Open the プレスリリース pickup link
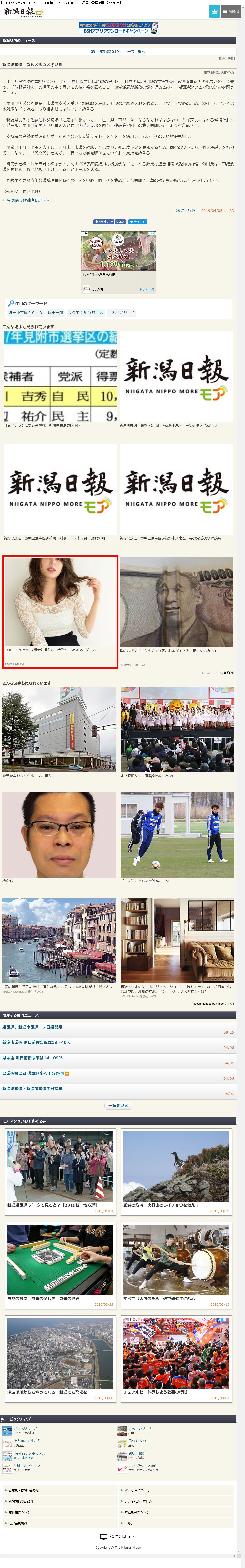The image size is (245, 1568). (x=25, y=1428)
